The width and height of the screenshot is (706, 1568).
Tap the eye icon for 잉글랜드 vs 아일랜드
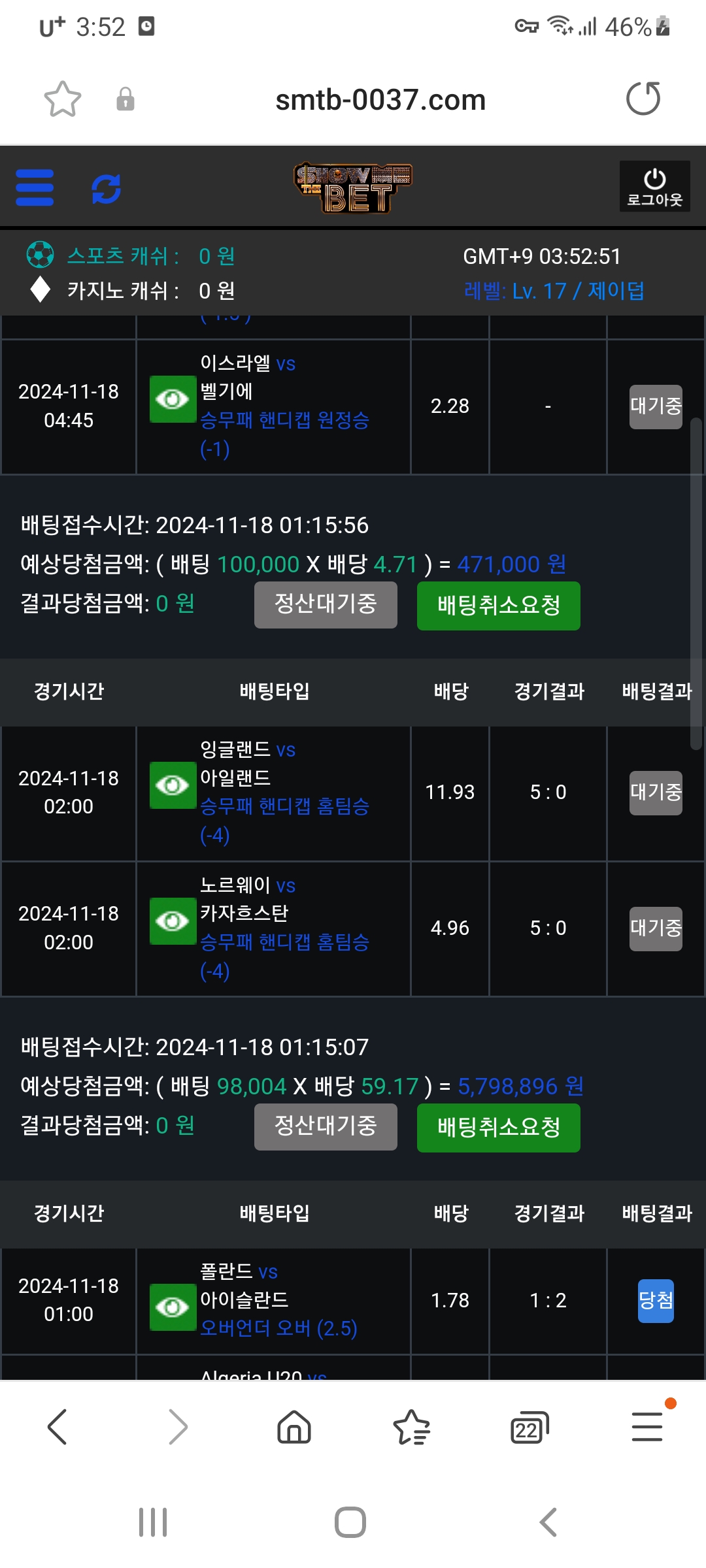(173, 785)
